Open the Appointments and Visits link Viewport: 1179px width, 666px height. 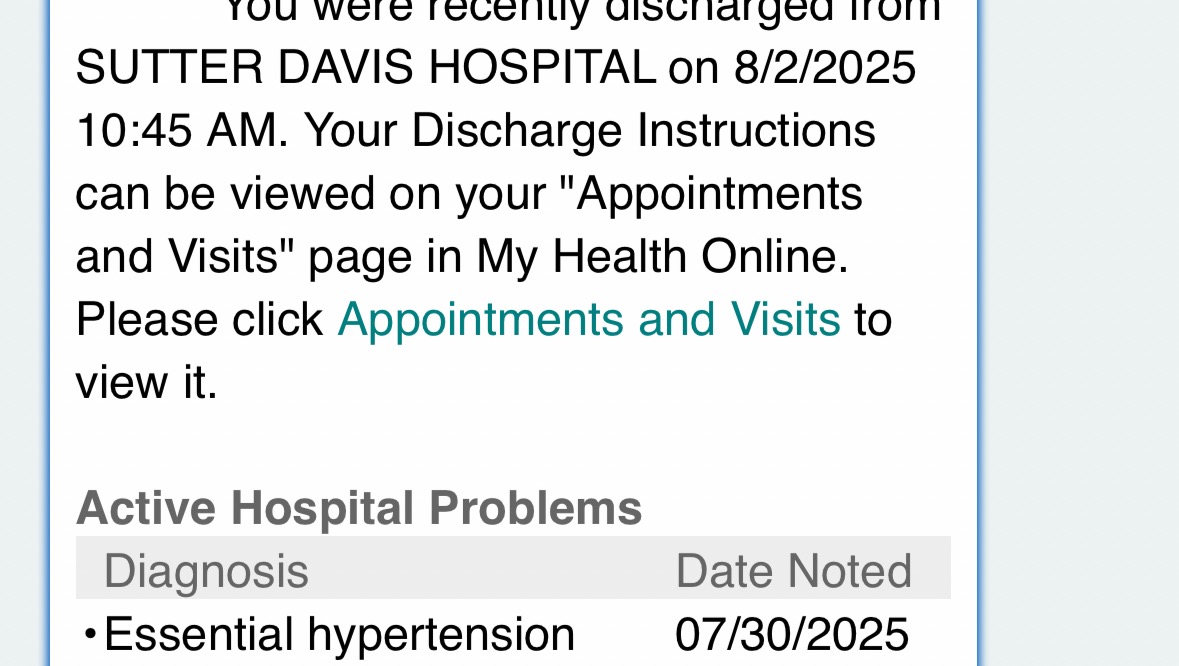589,320
